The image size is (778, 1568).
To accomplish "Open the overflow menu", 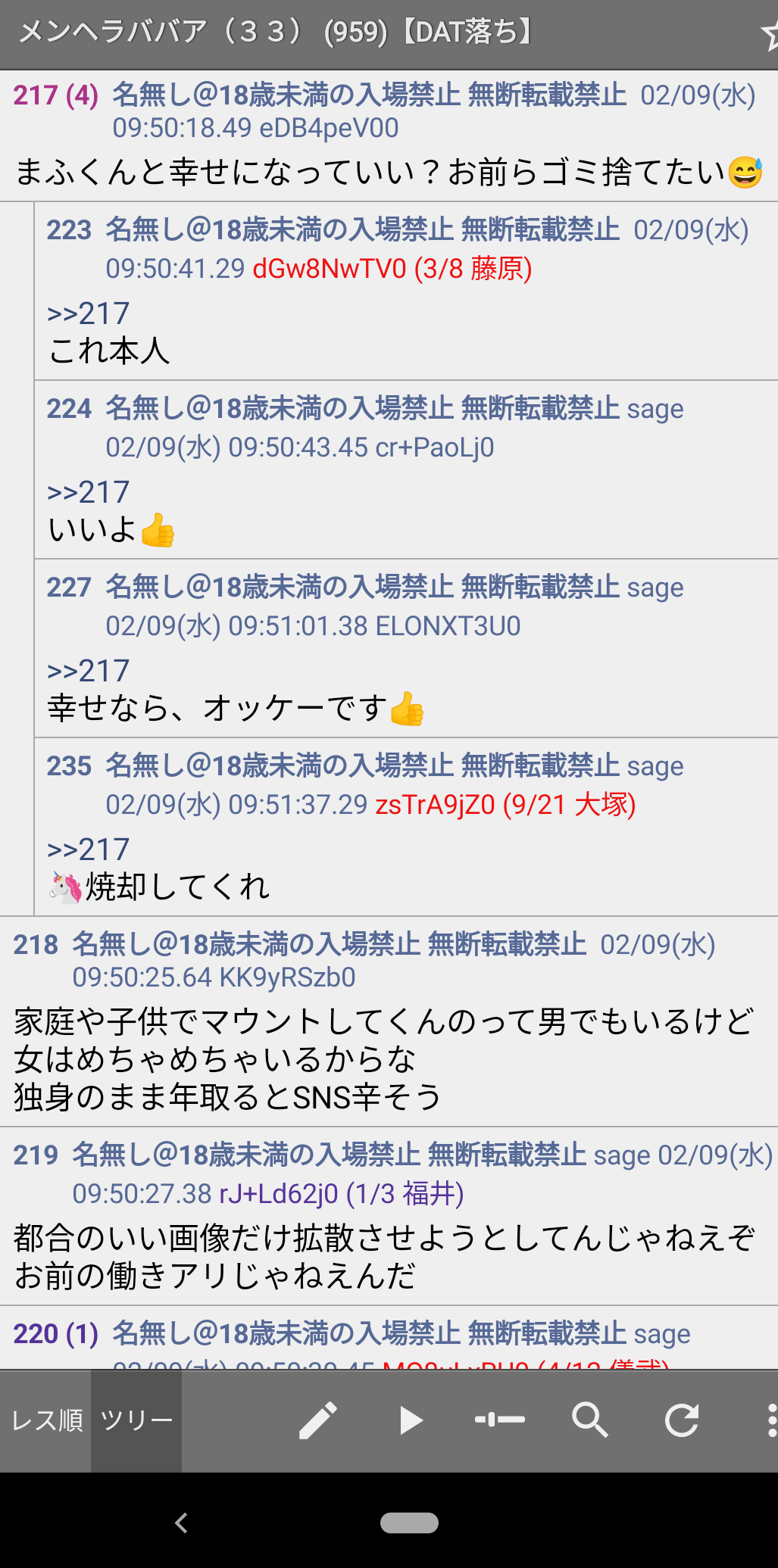I will 770,1420.
